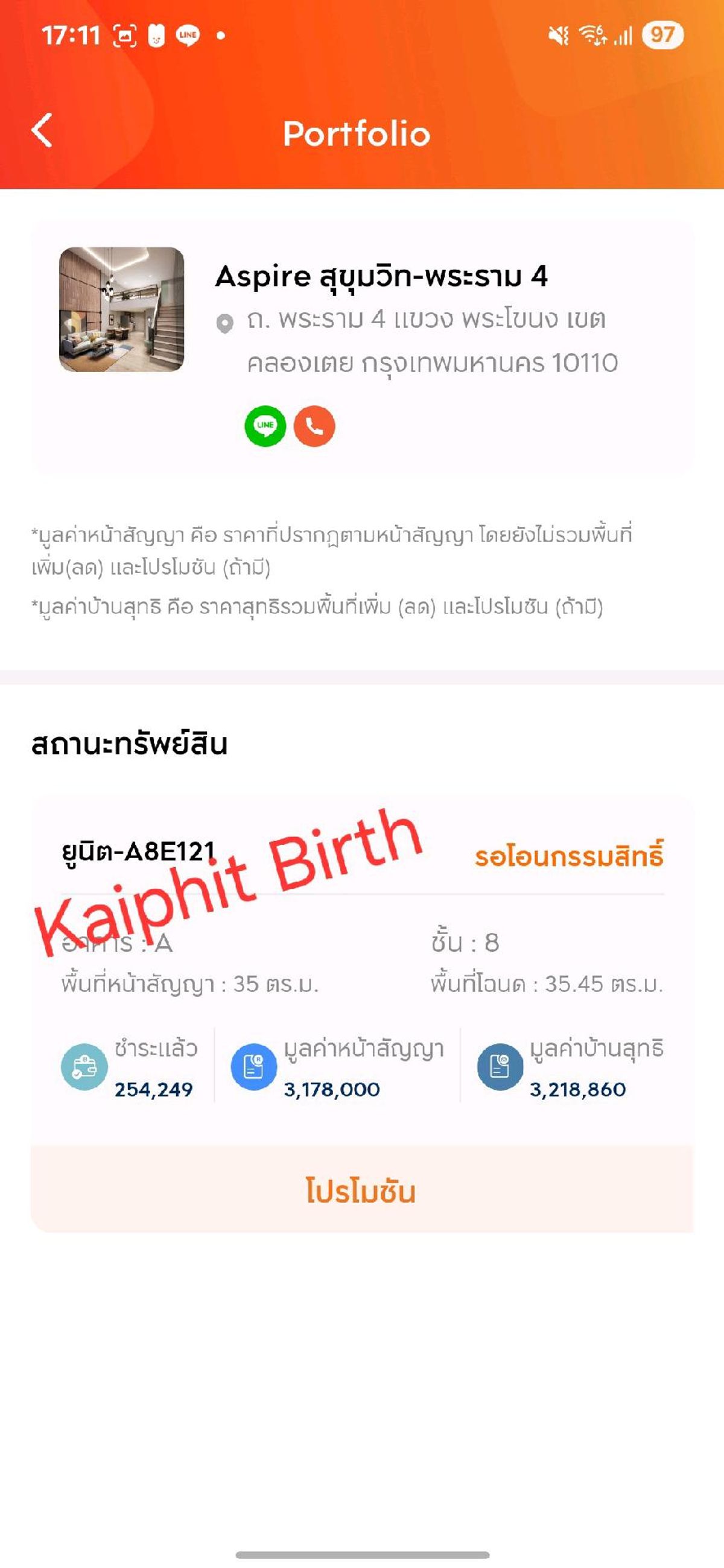Open the โปรโมชัน promotion button
Viewport: 724px width, 1568px height.
(361, 1189)
